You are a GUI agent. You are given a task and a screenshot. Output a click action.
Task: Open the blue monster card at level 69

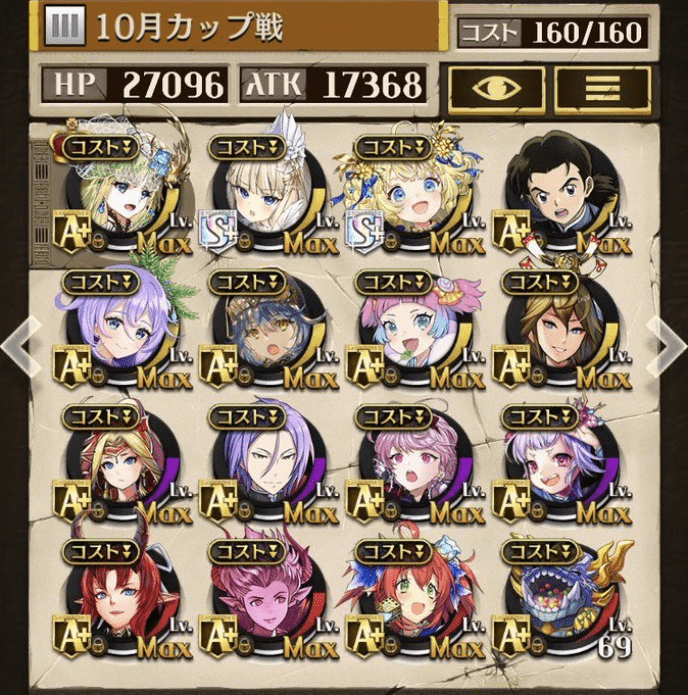pyautogui.click(x=562, y=600)
